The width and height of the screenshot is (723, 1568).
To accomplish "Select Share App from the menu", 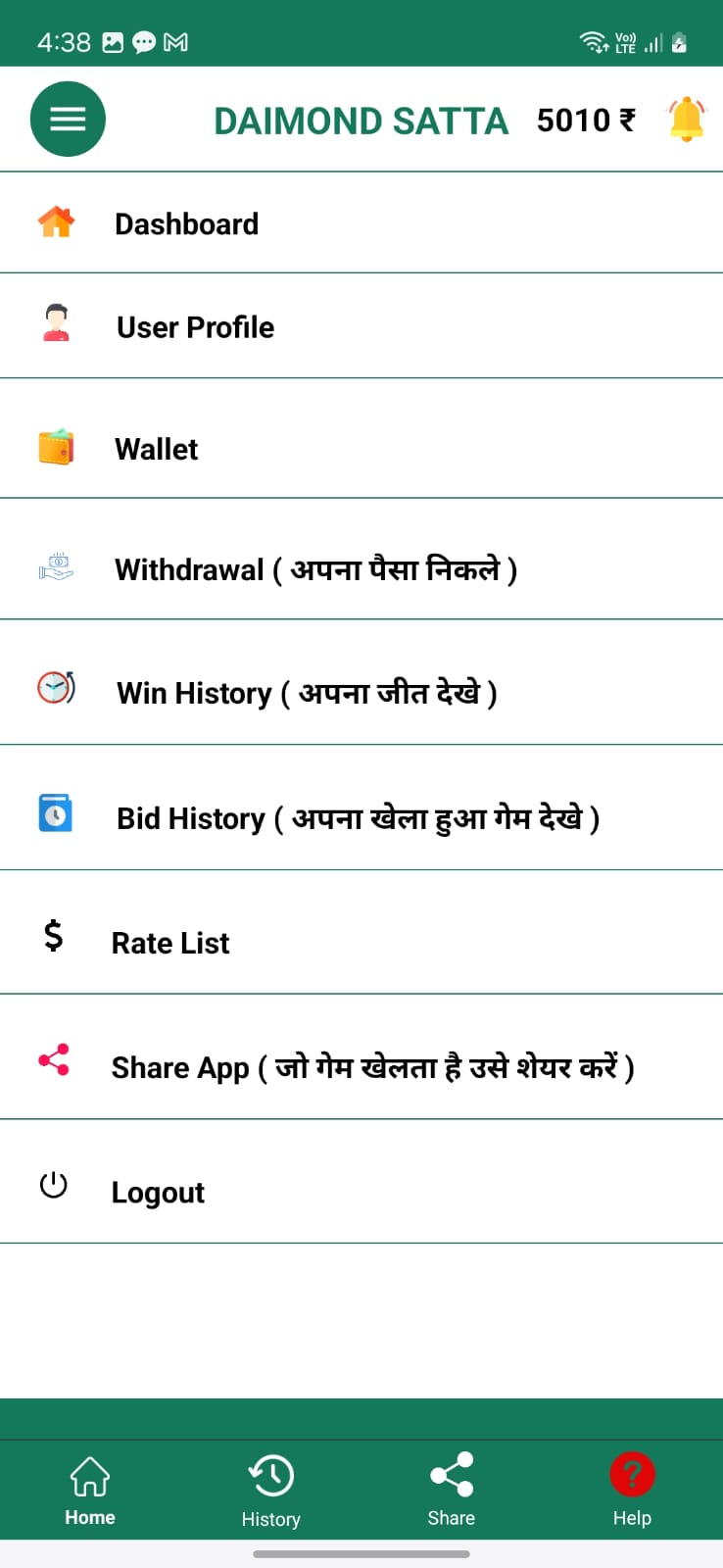I will 372,1067.
